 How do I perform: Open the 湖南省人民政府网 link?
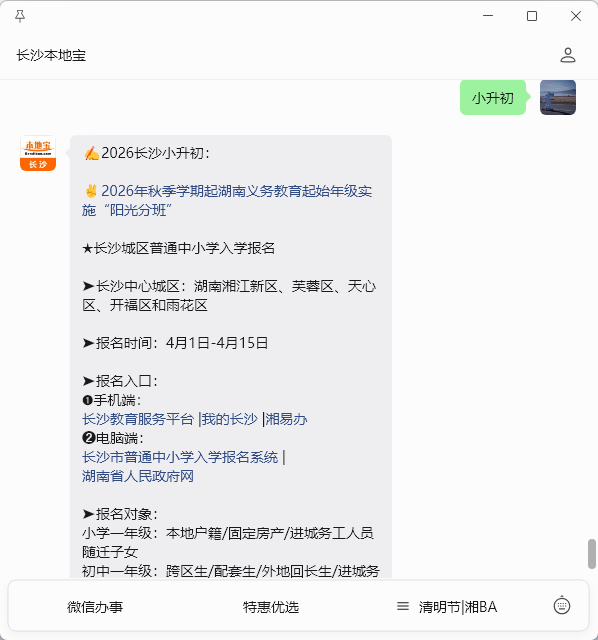[138, 476]
